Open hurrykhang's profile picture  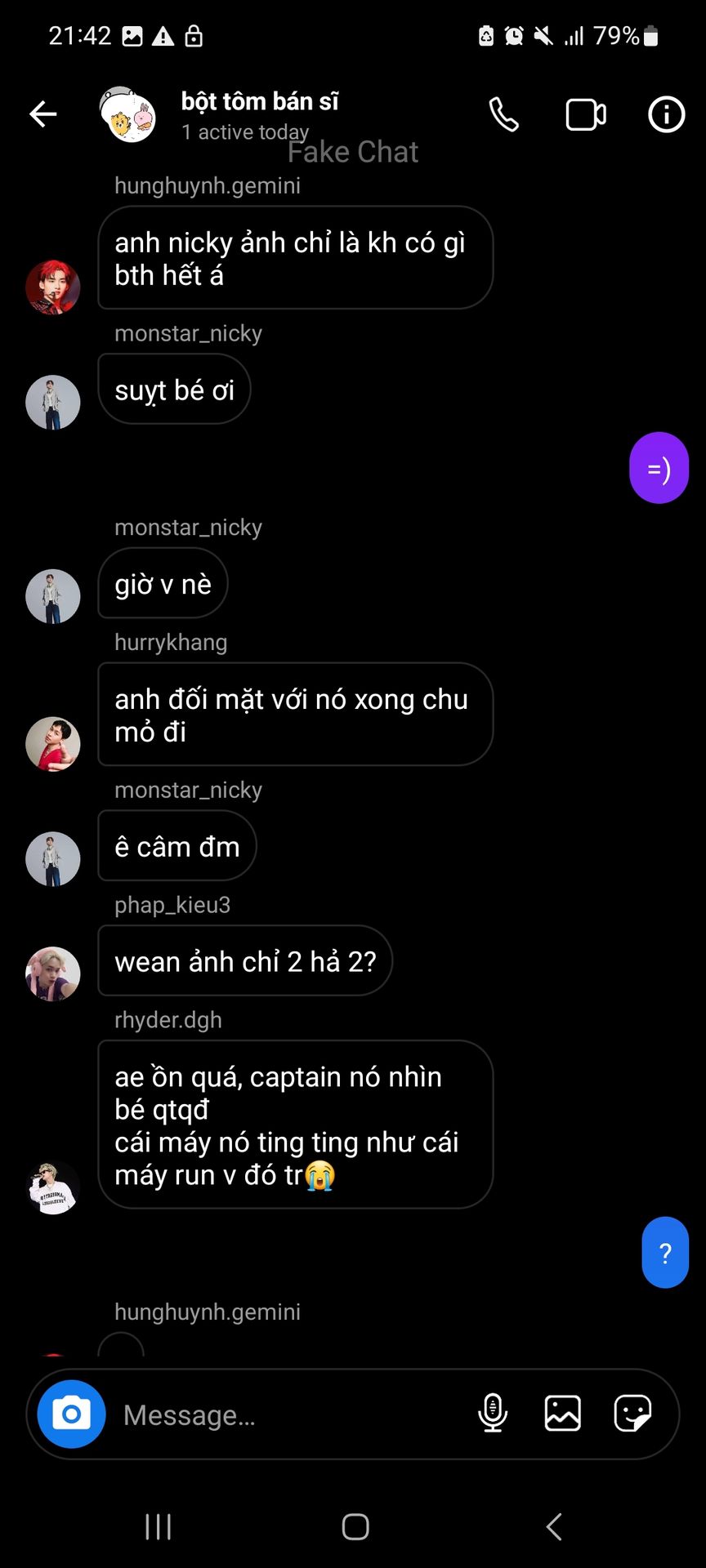[x=53, y=744]
